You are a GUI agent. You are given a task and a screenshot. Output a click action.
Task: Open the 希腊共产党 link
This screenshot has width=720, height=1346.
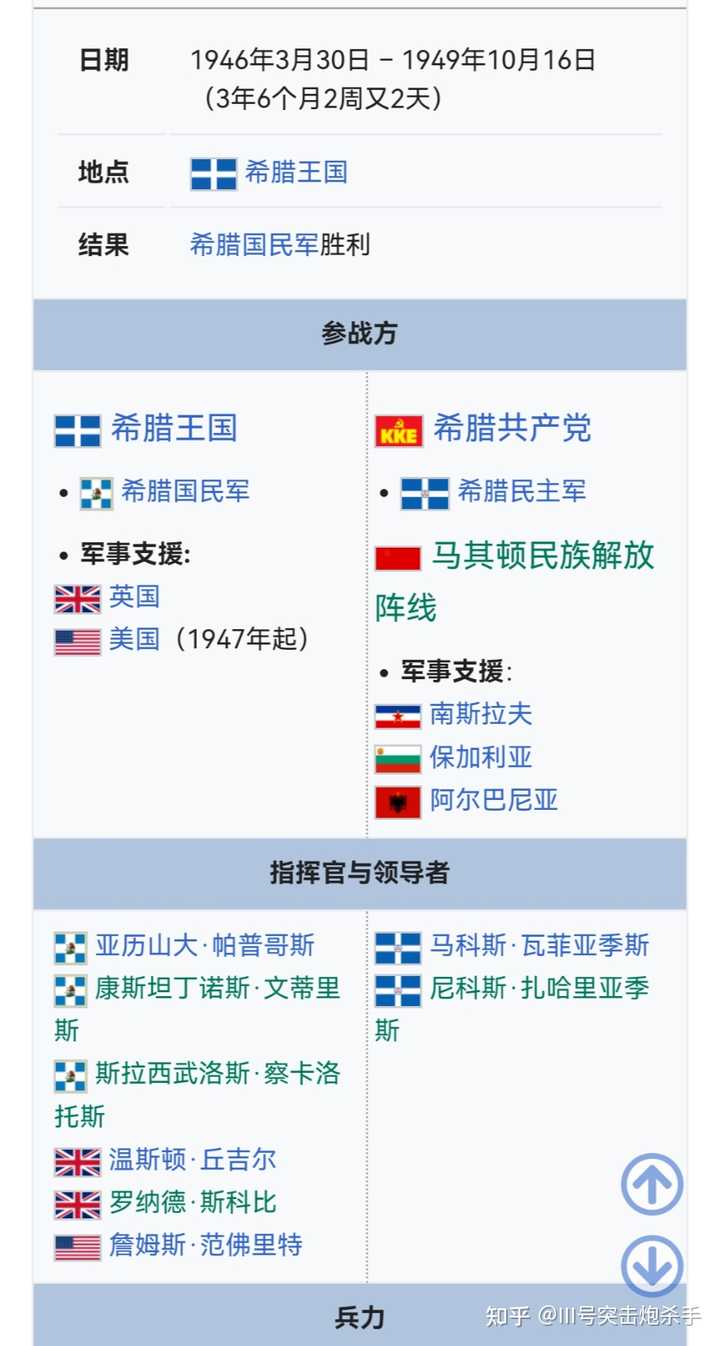pyautogui.click(x=512, y=429)
